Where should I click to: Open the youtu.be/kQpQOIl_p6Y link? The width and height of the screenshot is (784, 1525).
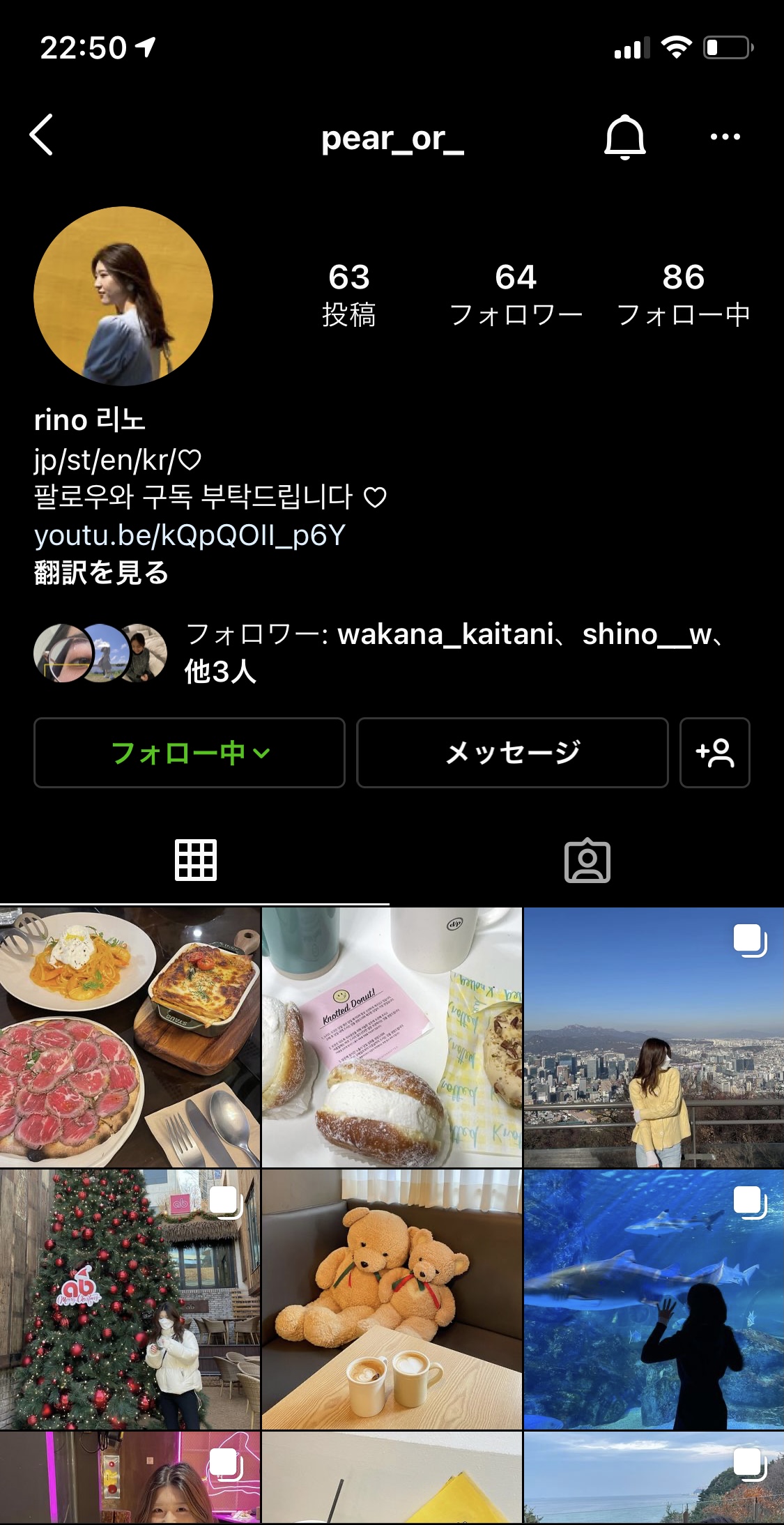point(190,535)
